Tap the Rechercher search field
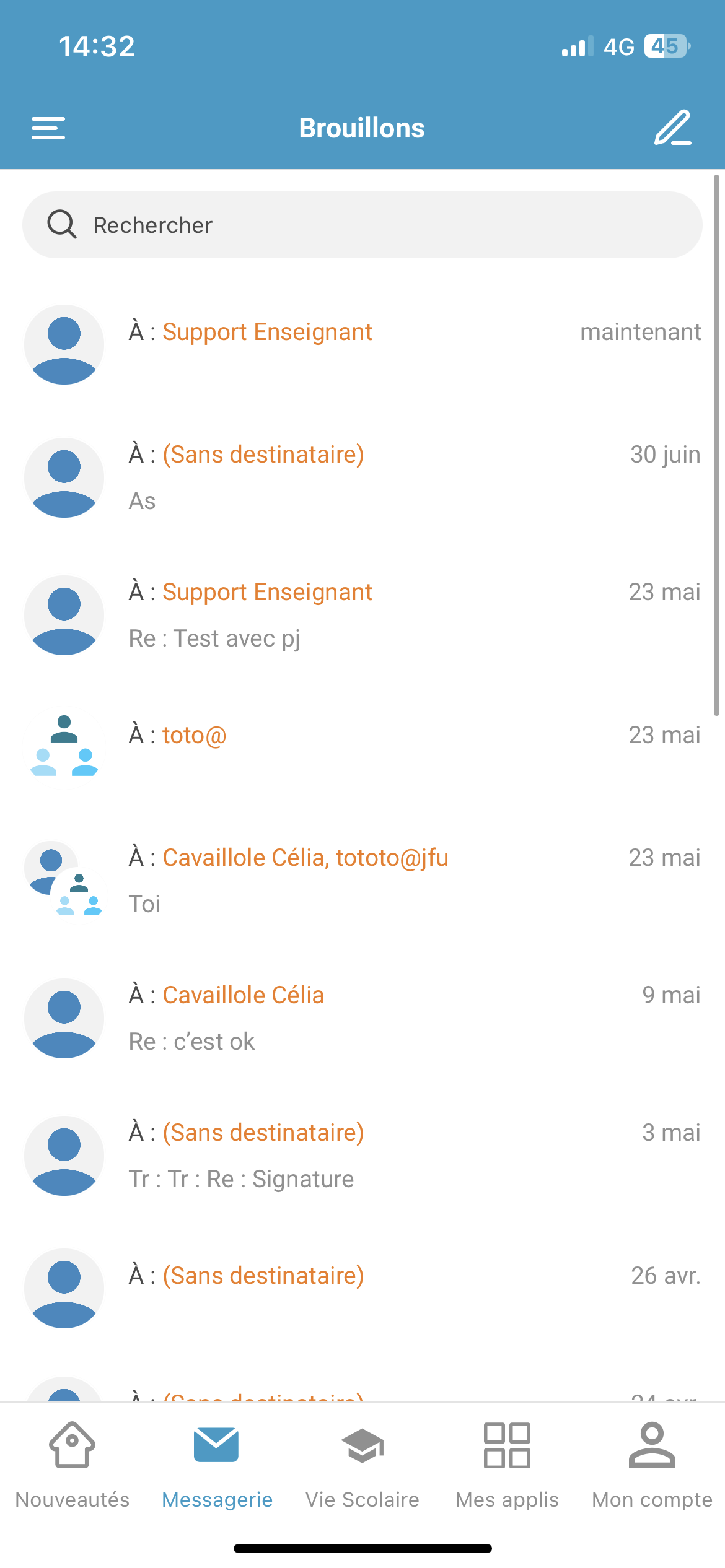Image resolution: width=725 pixels, height=1568 pixels. pyautogui.click(x=362, y=225)
